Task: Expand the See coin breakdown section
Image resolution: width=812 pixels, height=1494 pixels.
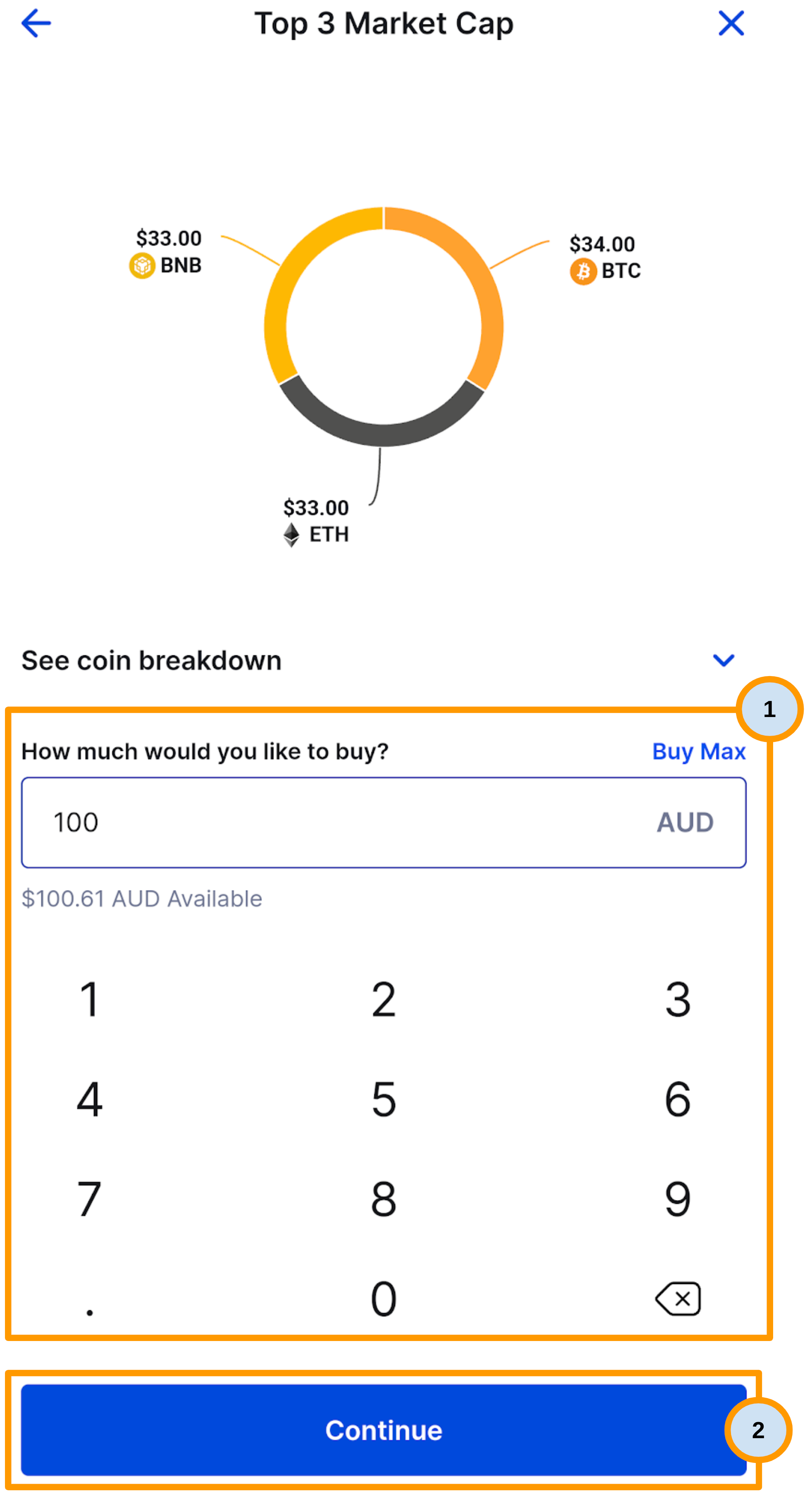Action: [151, 661]
